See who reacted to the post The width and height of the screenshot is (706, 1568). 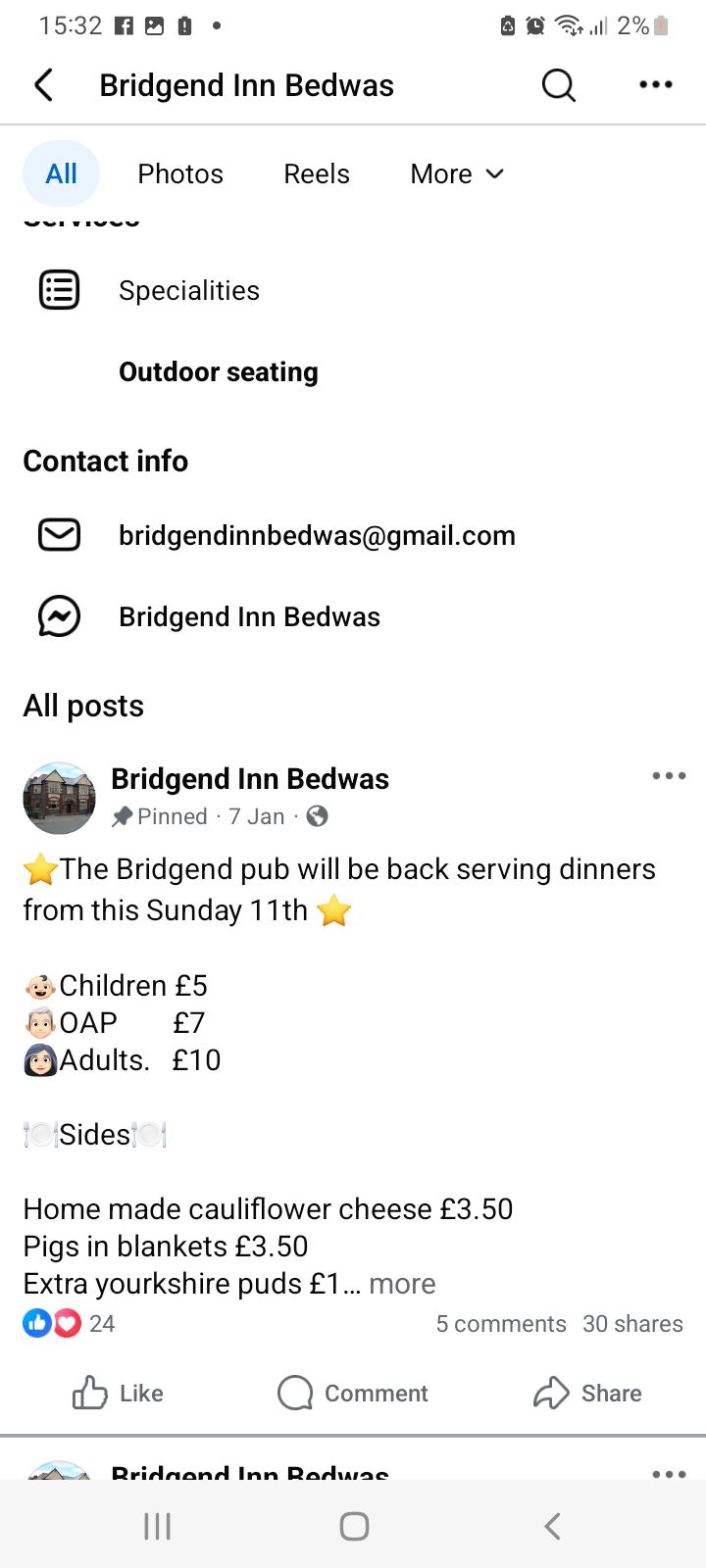tap(69, 1324)
